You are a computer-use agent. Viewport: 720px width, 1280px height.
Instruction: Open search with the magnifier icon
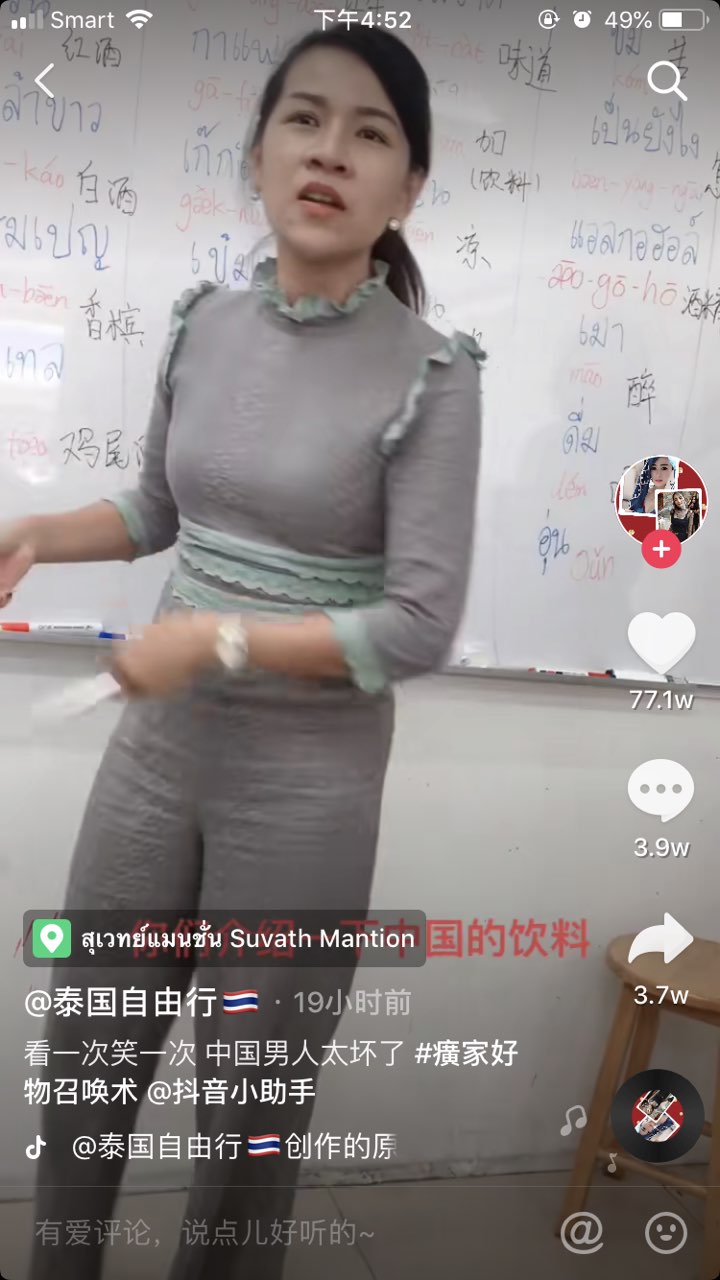tap(667, 81)
